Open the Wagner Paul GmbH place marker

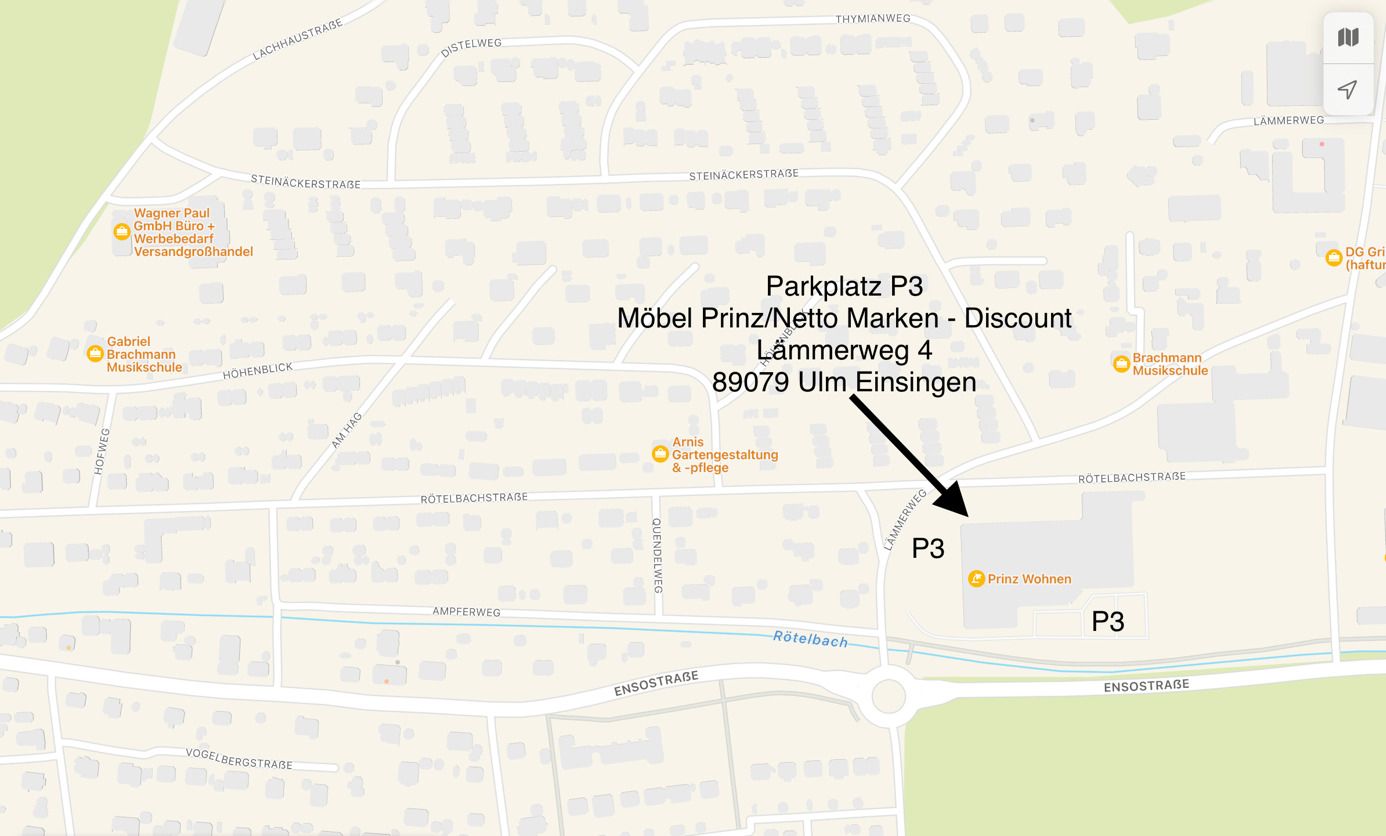pyautogui.click(x=122, y=232)
